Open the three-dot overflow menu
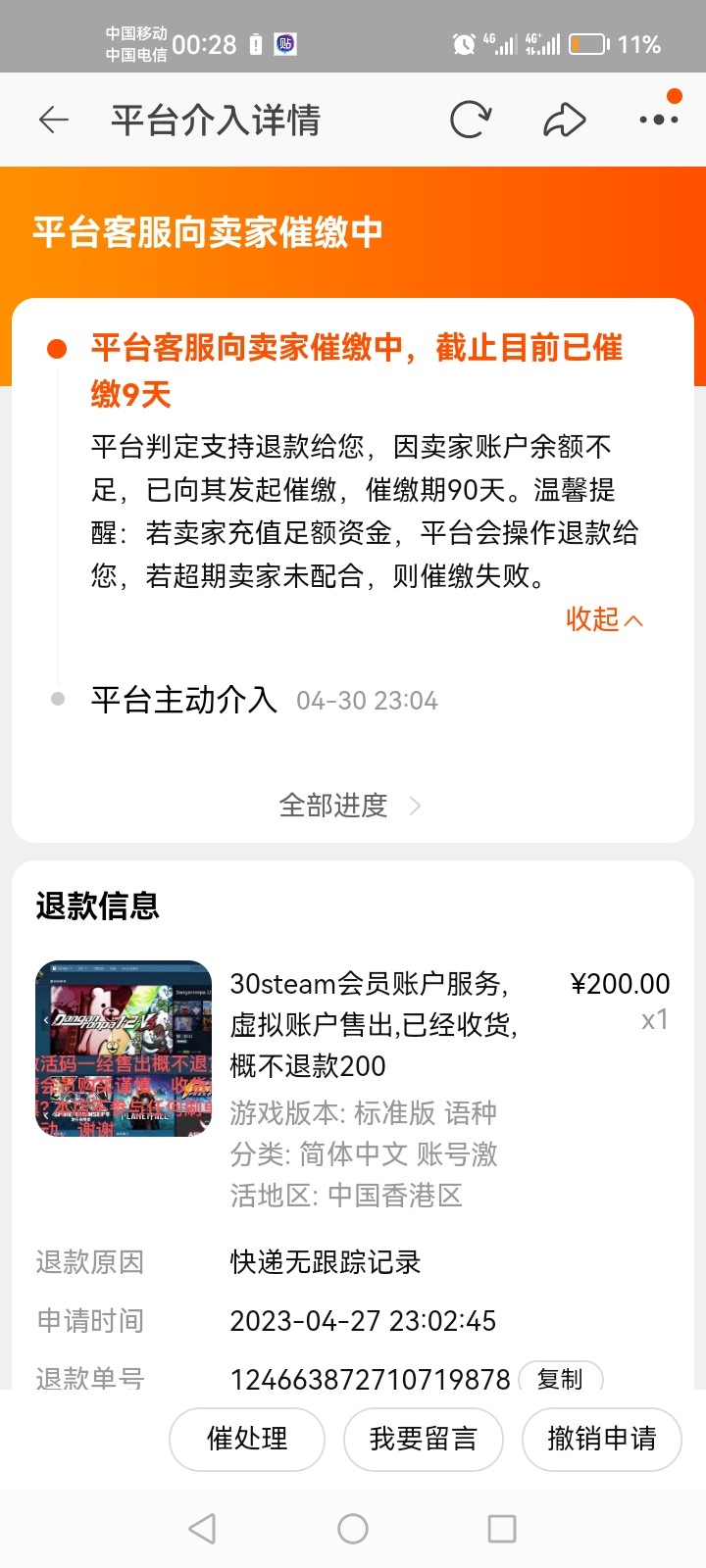Viewport: 706px width, 1568px height. point(658,120)
